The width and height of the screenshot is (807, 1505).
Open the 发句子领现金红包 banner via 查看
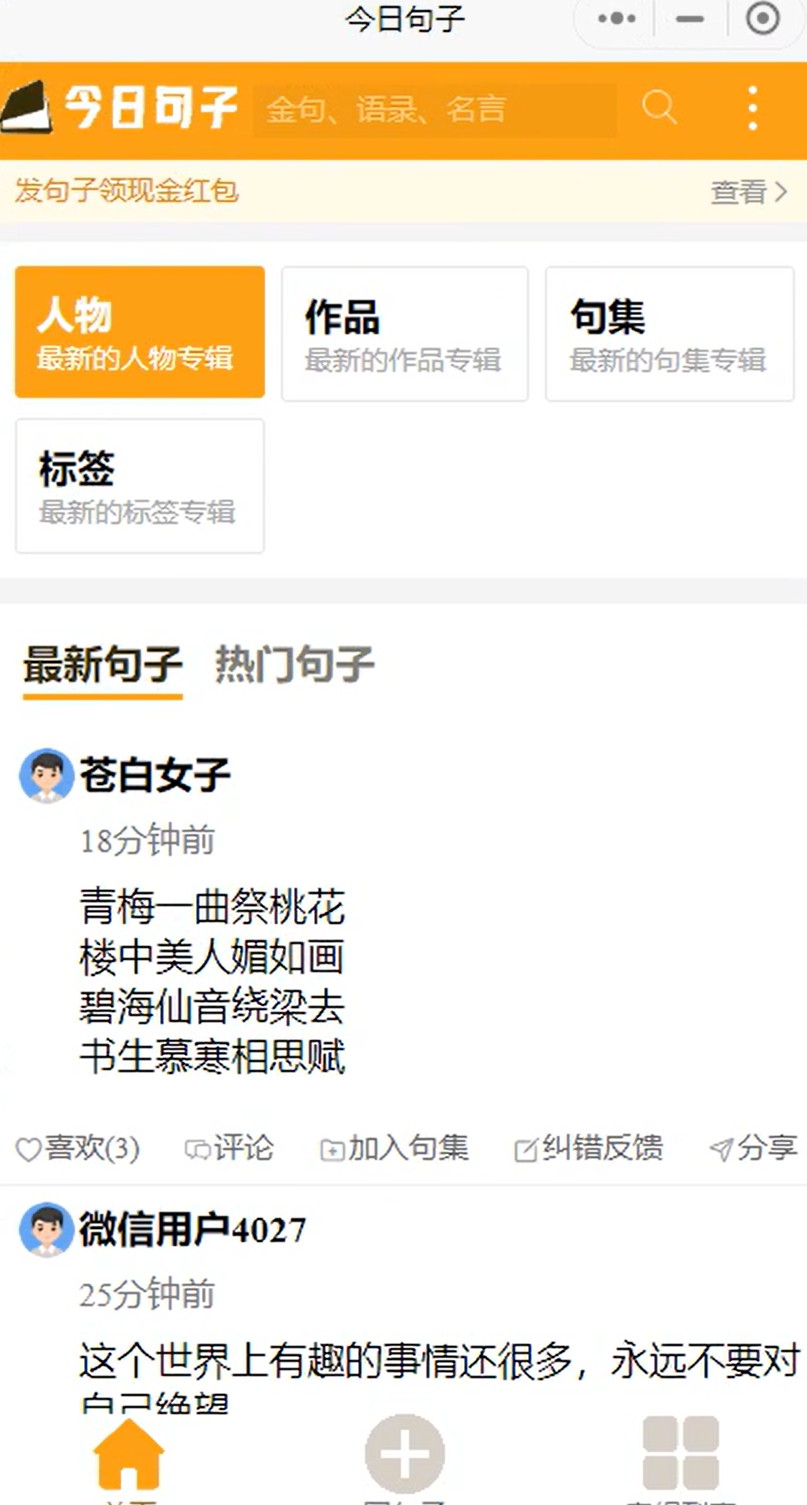pyautogui.click(x=748, y=191)
